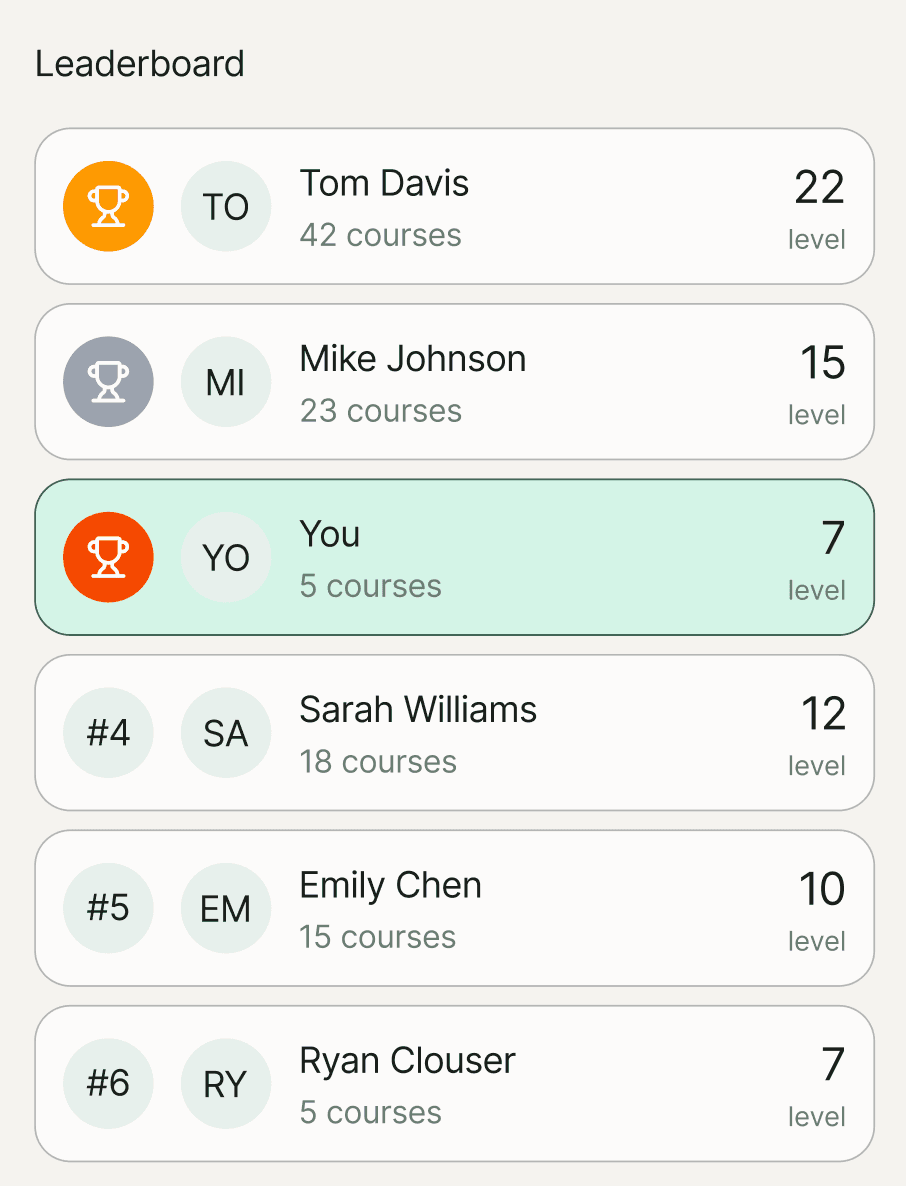
Task: Click the MI avatar for Mike Johnson
Action: tap(226, 382)
